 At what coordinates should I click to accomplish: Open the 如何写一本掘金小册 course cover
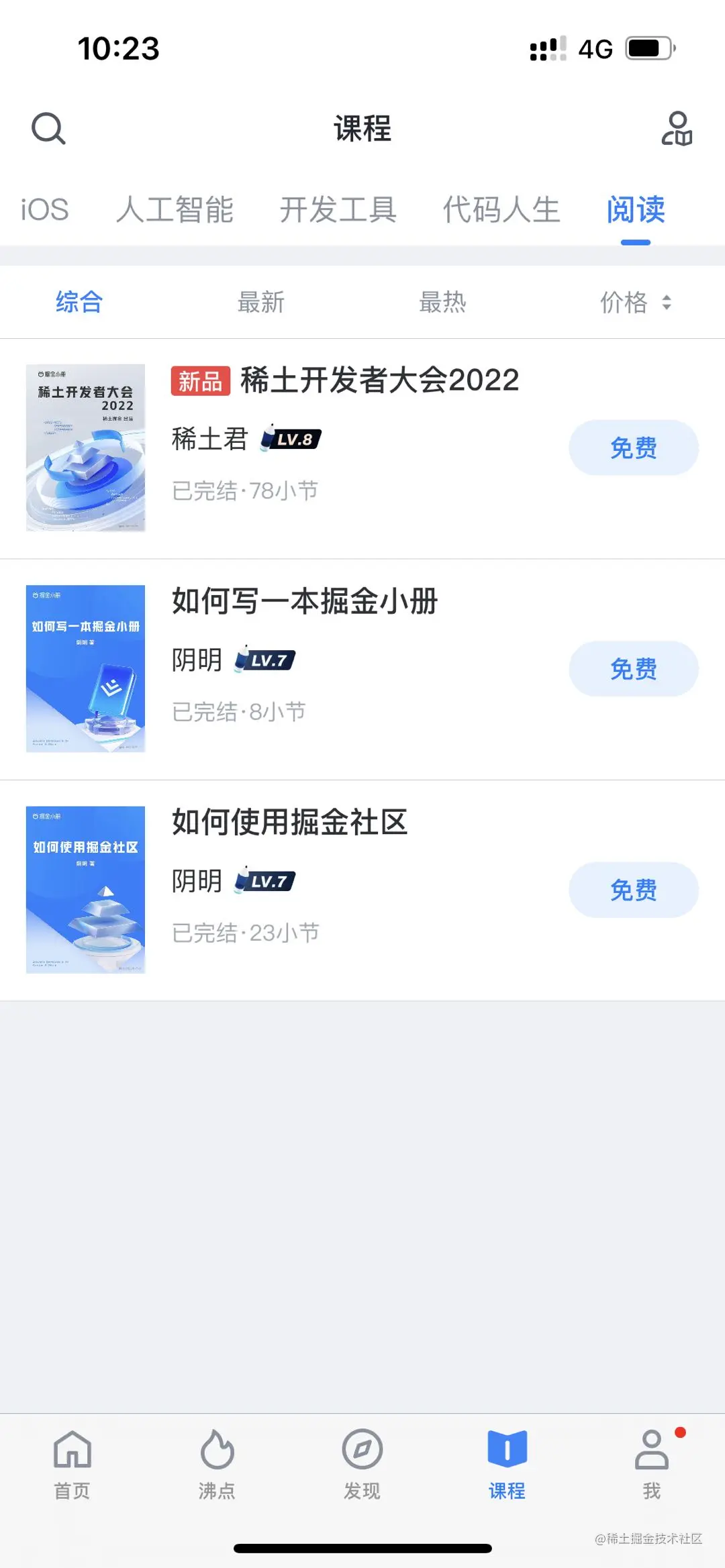(x=85, y=669)
